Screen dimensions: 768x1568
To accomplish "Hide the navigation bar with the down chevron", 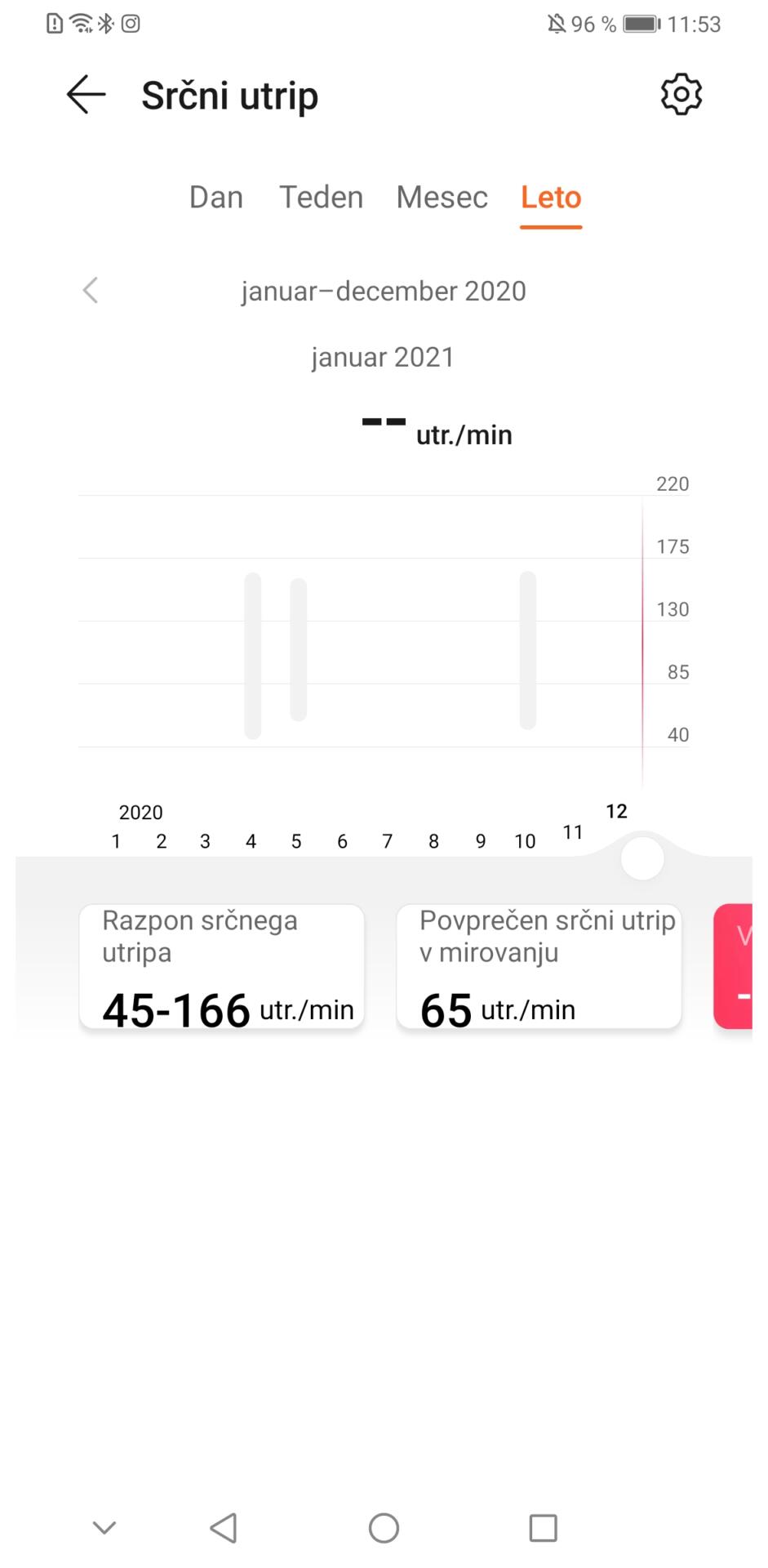I will (104, 1527).
